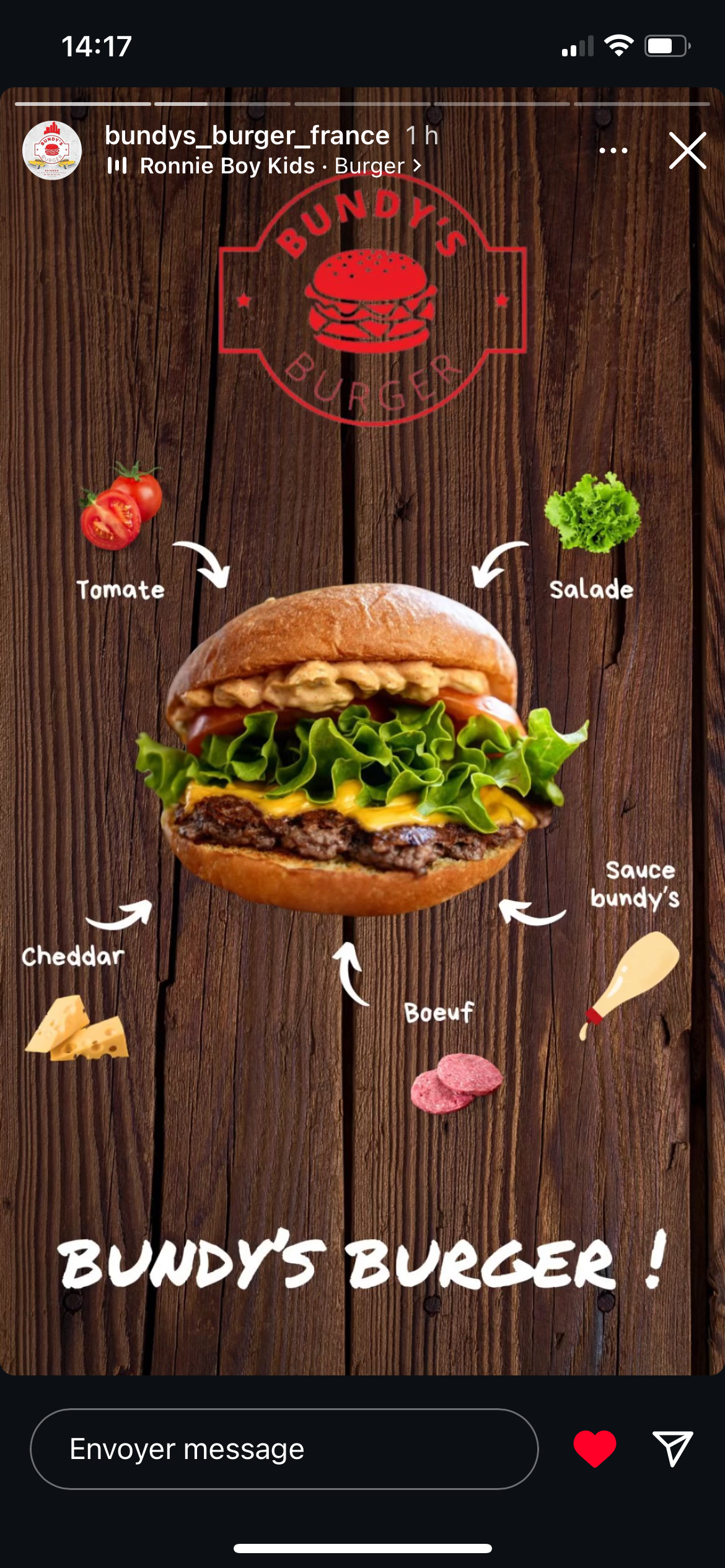Share the story via paper plane icon
Screen dimensions: 725x1568
click(x=672, y=1449)
